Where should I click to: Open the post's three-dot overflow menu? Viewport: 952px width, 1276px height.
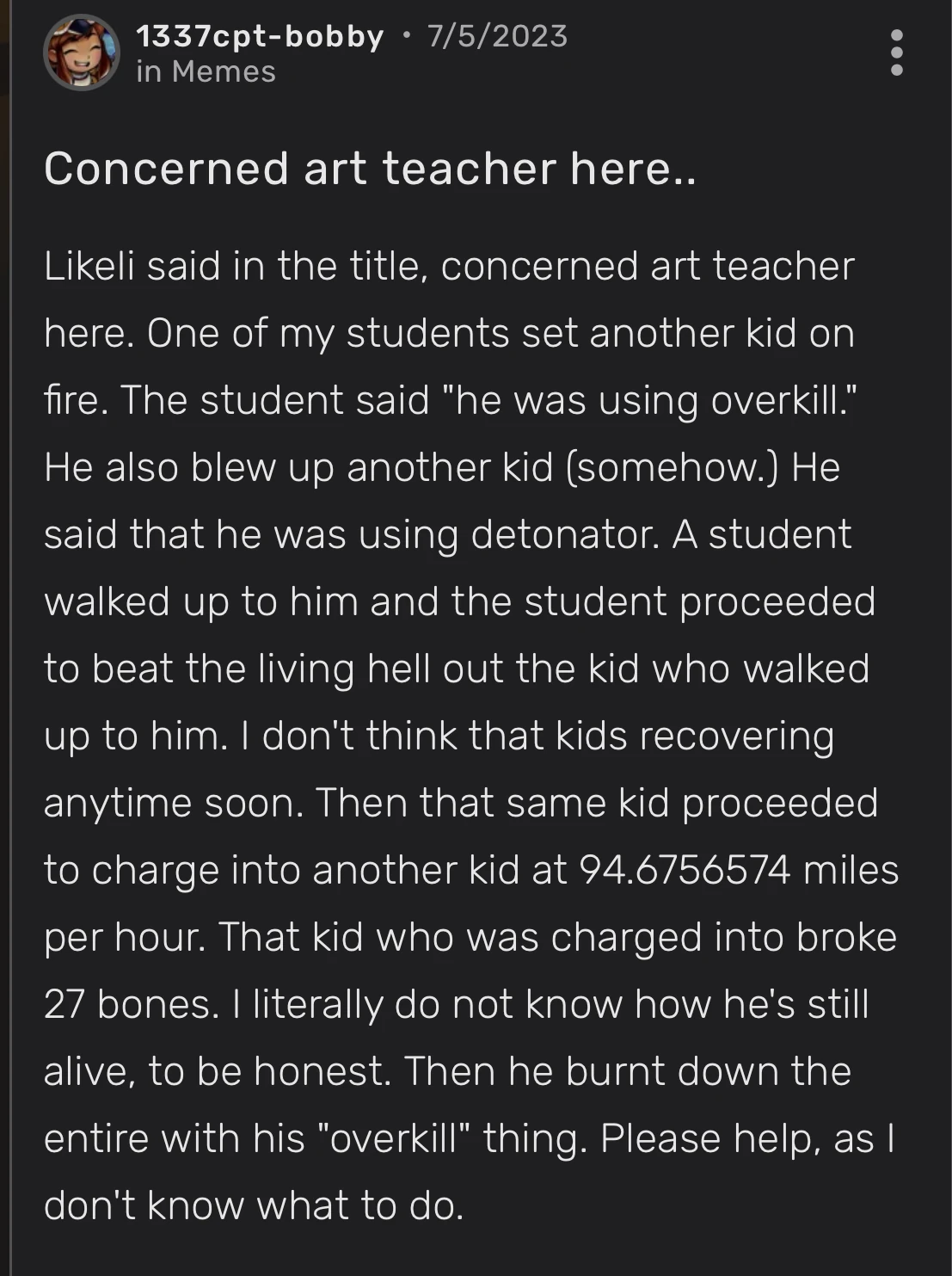[x=897, y=52]
